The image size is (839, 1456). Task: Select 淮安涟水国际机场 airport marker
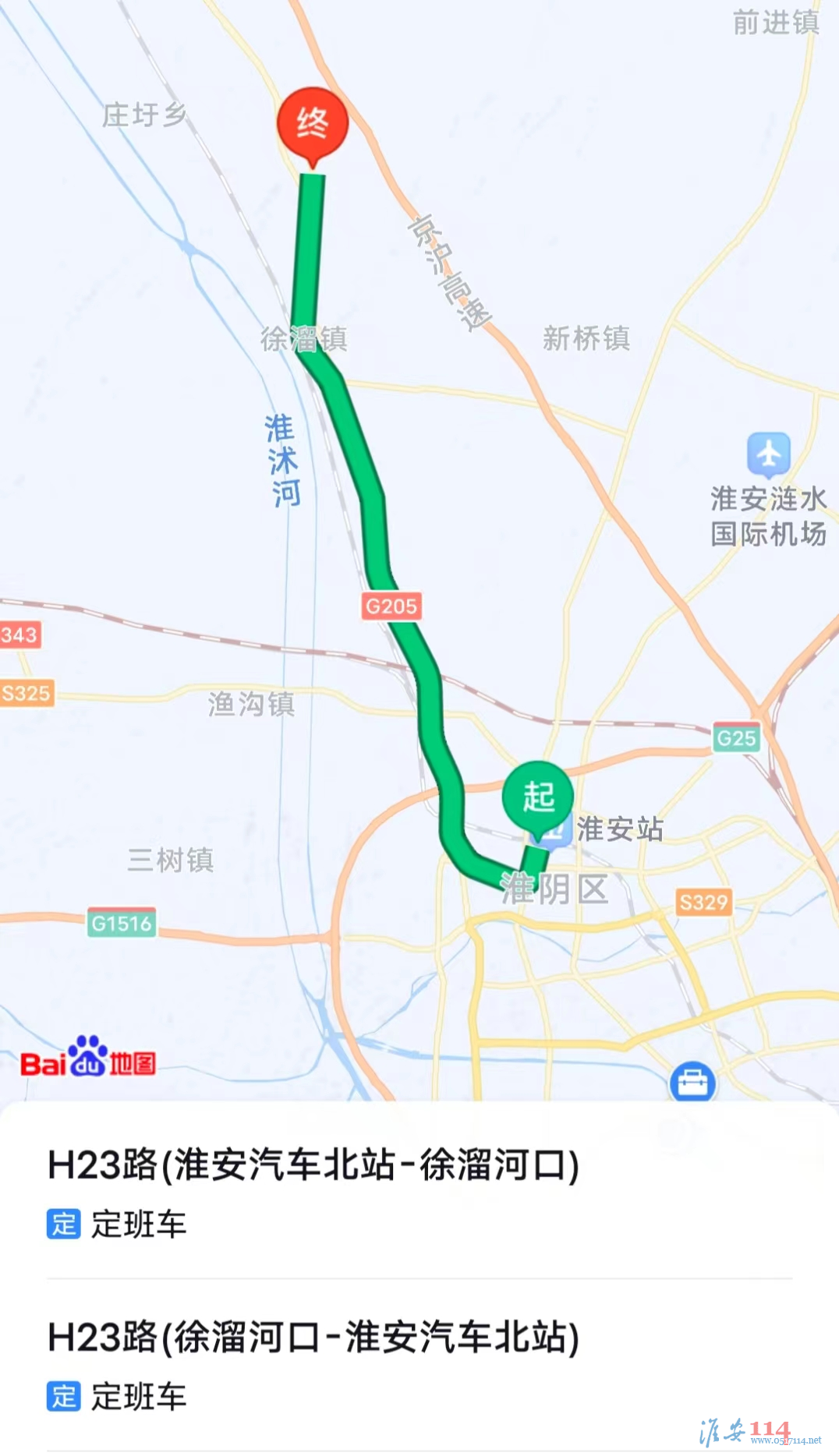click(x=769, y=454)
